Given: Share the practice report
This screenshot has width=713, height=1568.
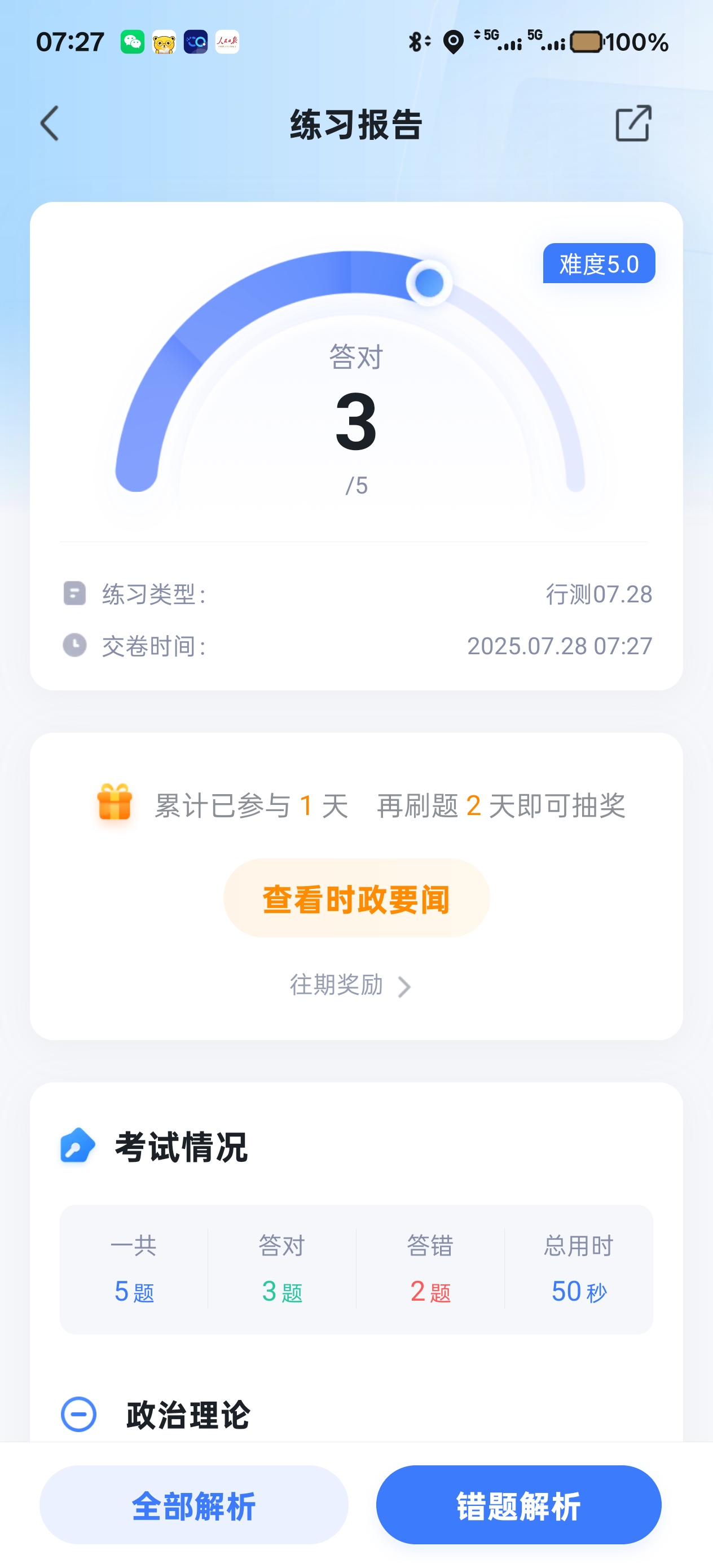Looking at the screenshot, I should pyautogui.click(x=633, y=124).
